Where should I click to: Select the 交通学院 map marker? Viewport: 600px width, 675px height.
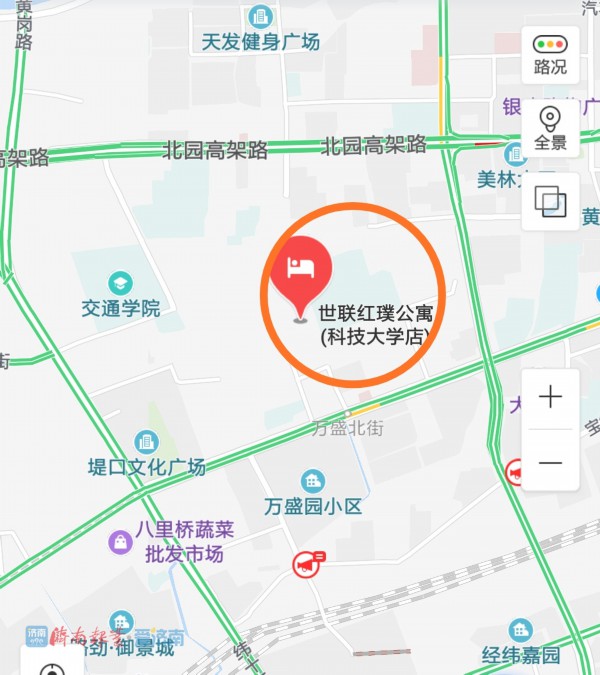(x=121, y=283)
